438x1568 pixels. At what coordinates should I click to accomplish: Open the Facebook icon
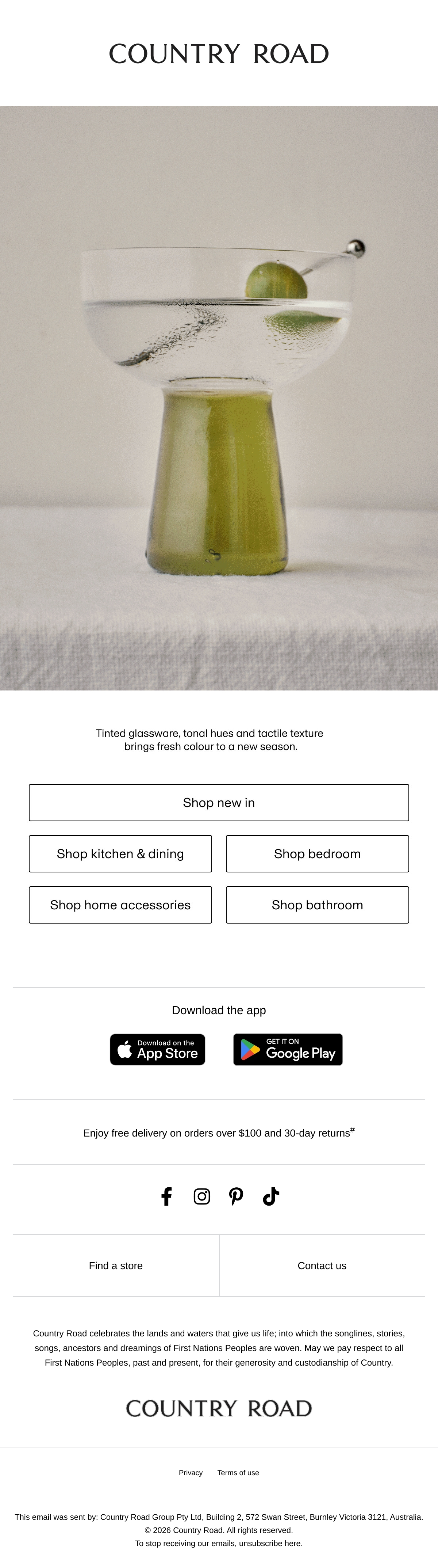click(167, 1196)
